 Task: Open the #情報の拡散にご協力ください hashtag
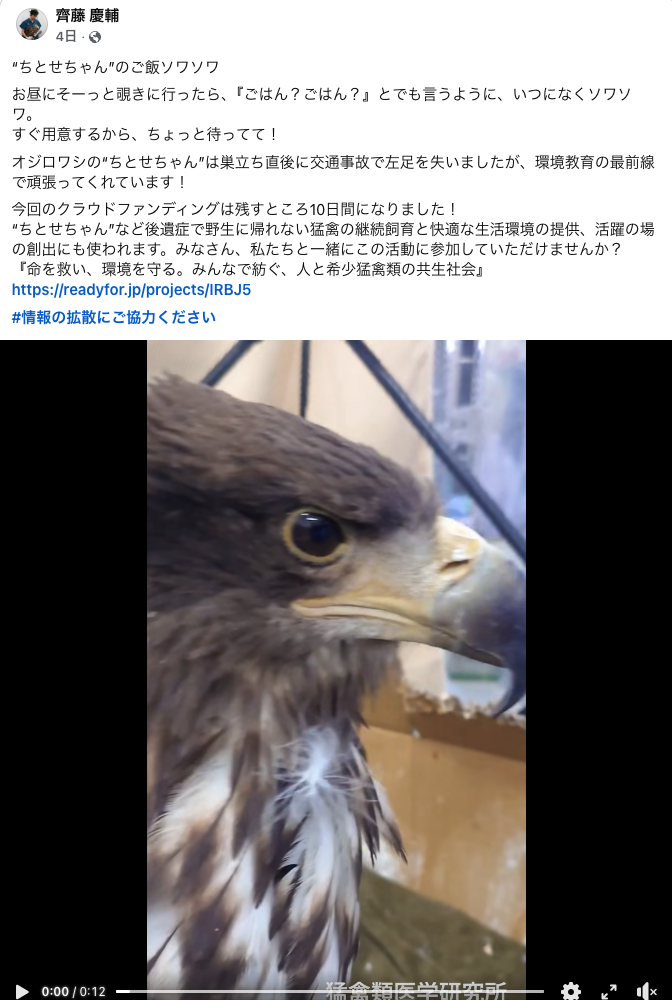[x=113, y=317]
